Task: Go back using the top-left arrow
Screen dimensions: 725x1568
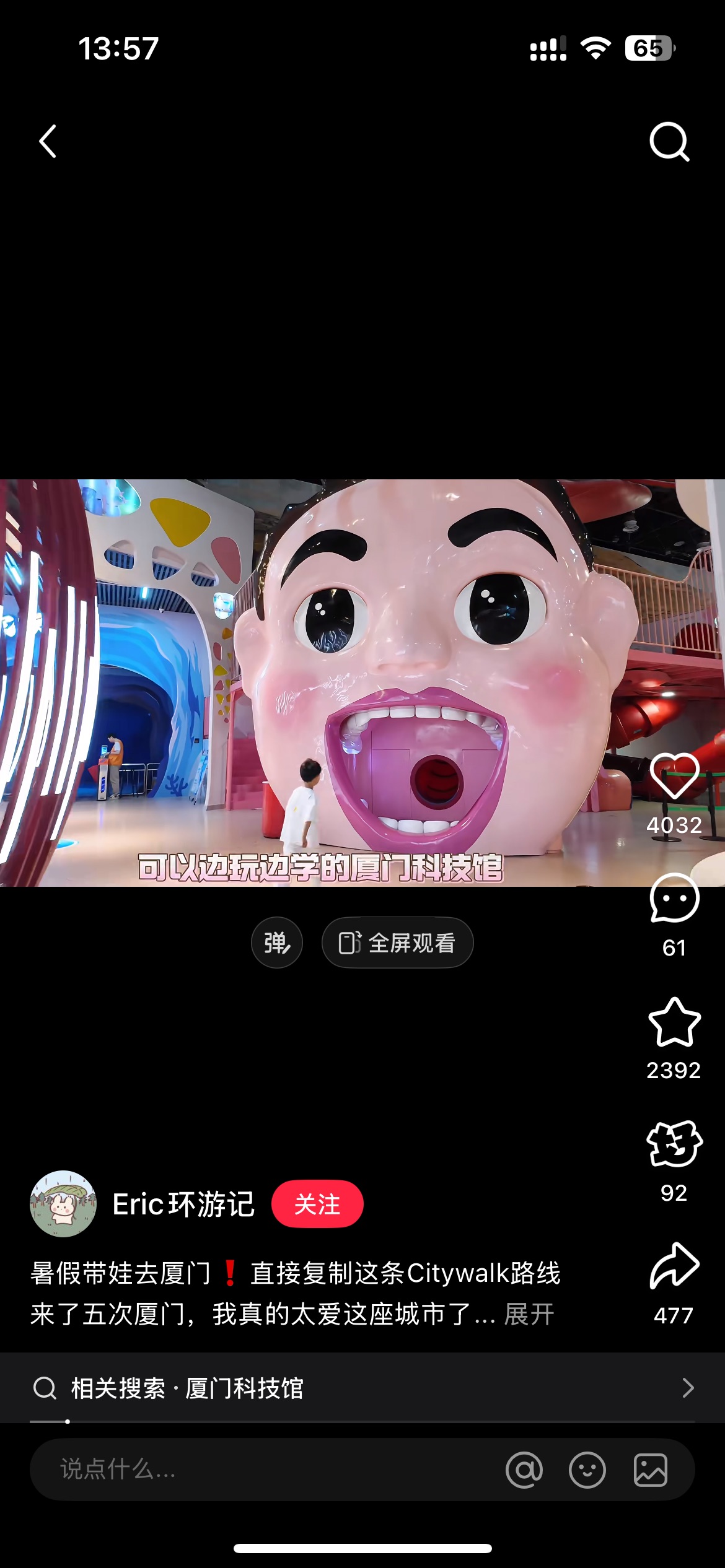Action: click(x=48, y=141)
